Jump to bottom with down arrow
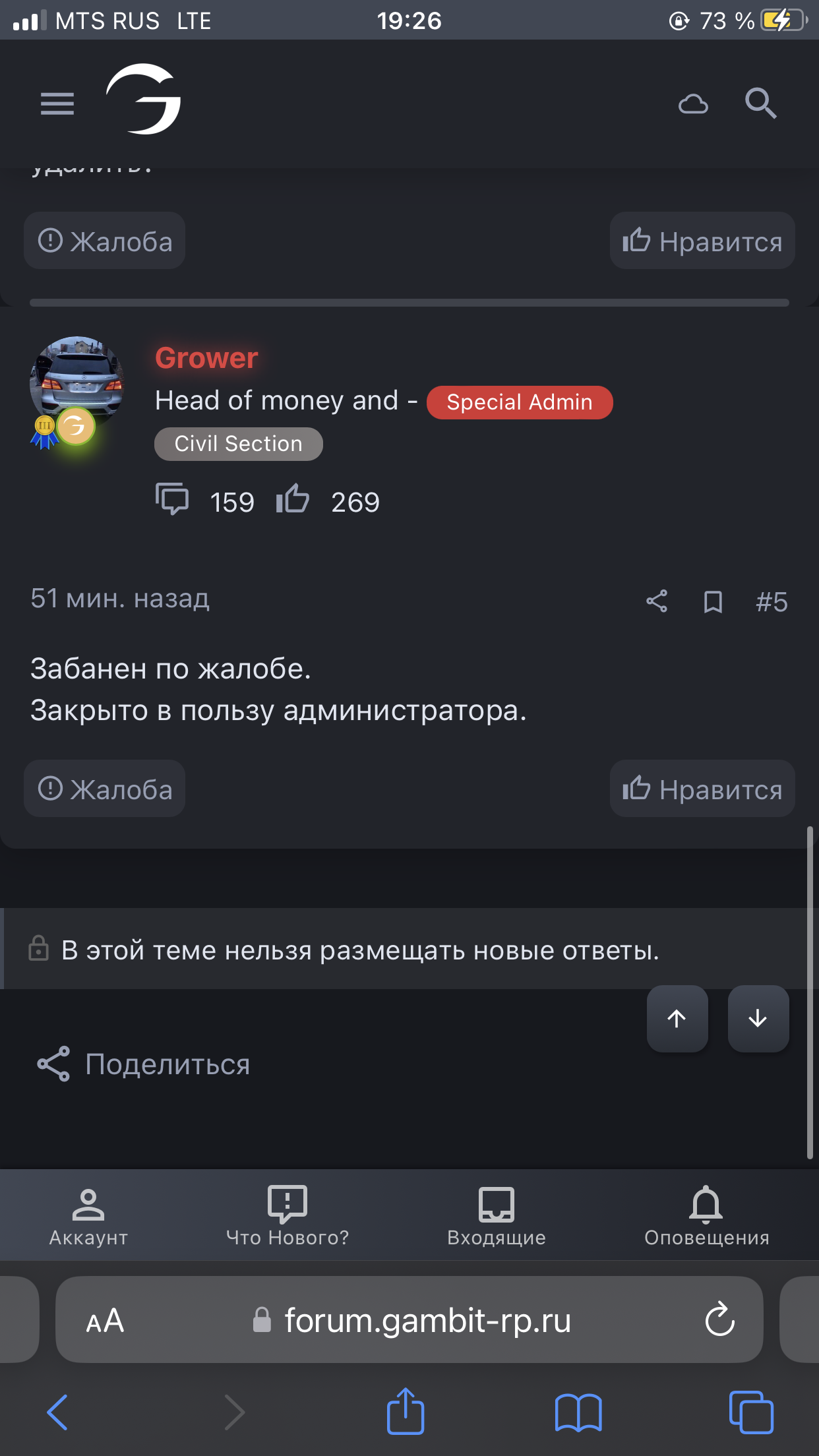Image resolution: width=819 pixels, height=1456 pixels. pos(758,1019)
